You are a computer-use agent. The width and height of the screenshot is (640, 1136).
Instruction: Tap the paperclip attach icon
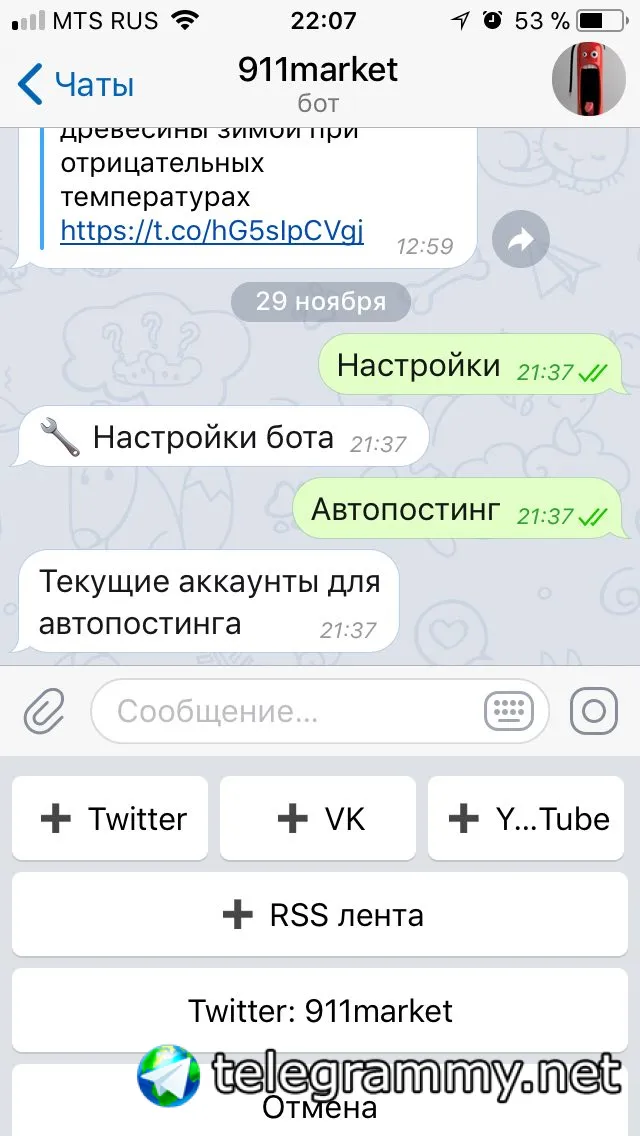(44, 711)
